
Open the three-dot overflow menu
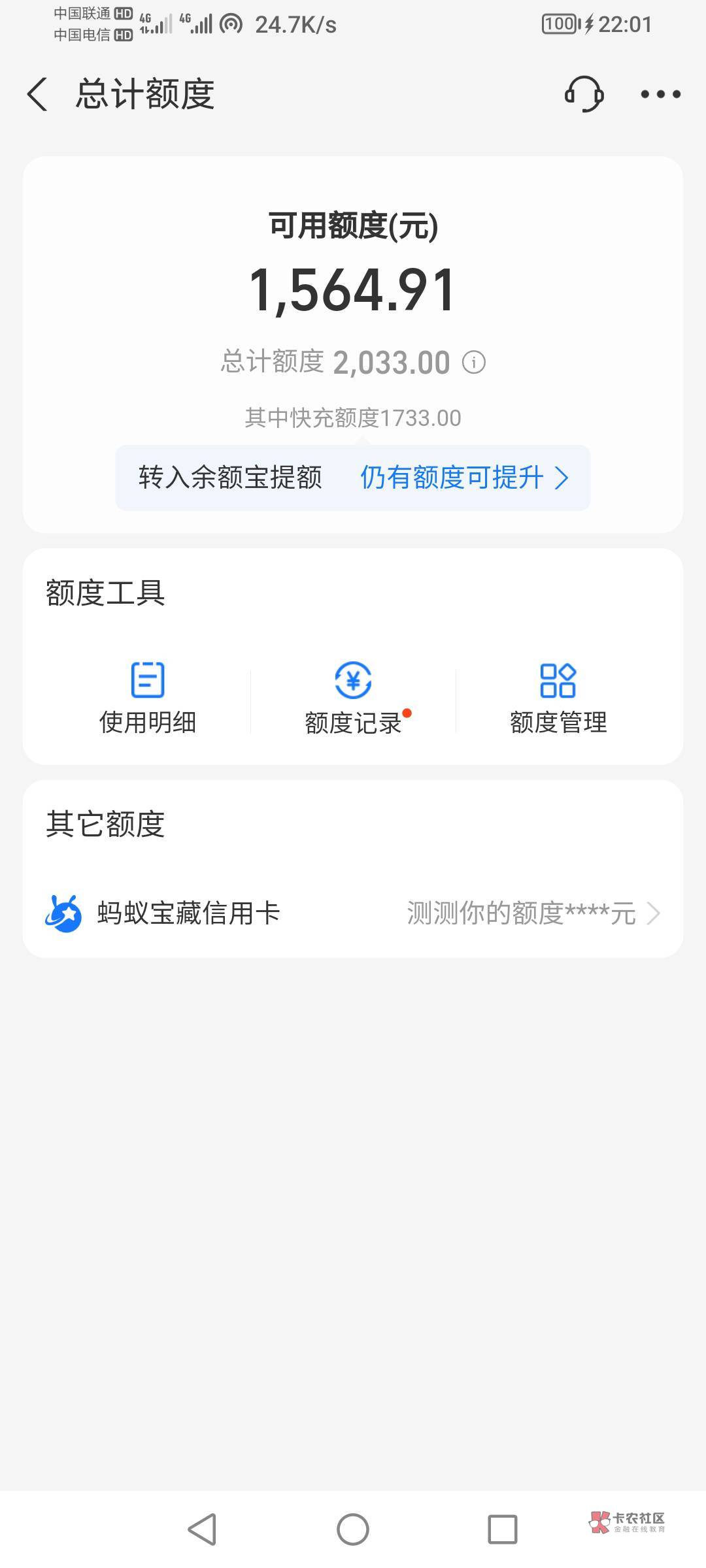pyautogui.click(x=660, y=94)
